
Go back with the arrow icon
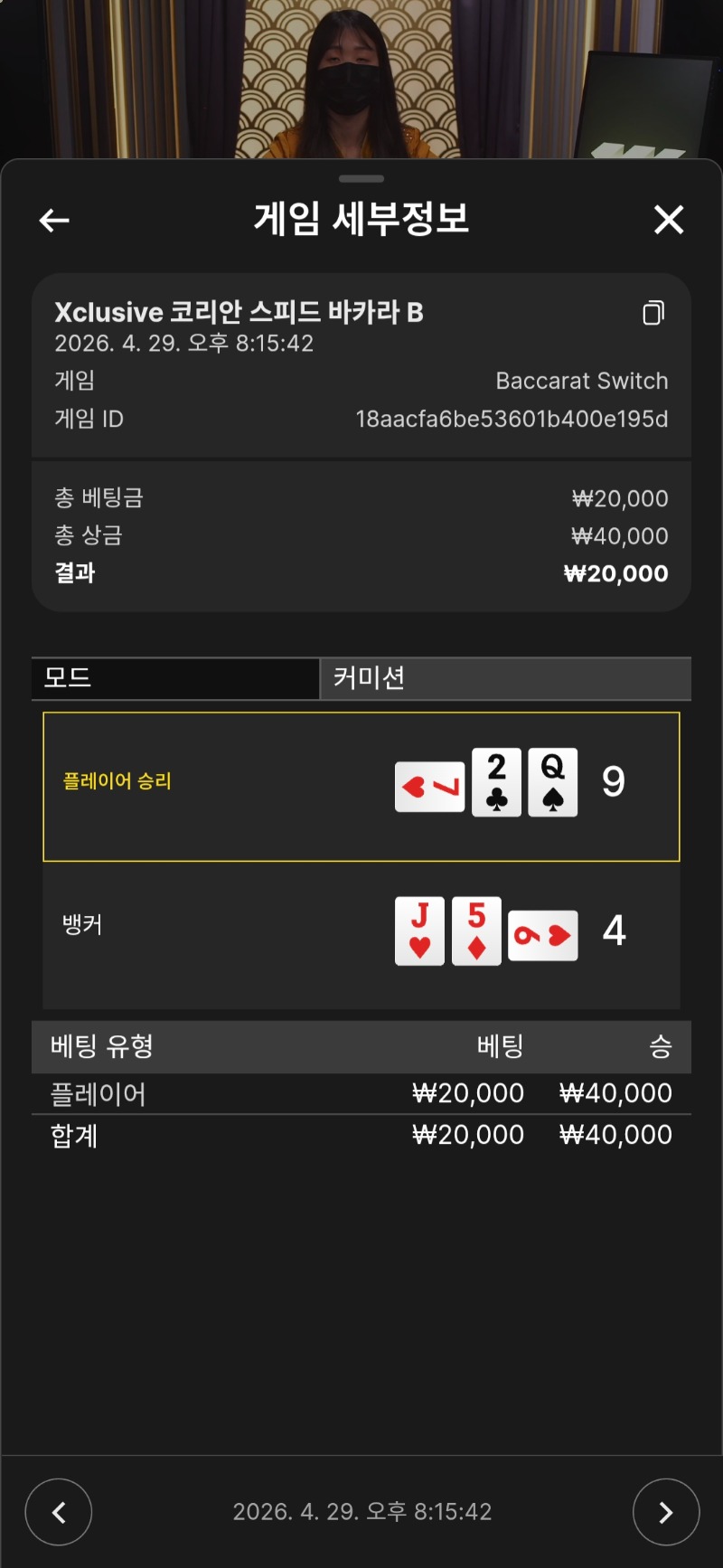tap(54, 220)
